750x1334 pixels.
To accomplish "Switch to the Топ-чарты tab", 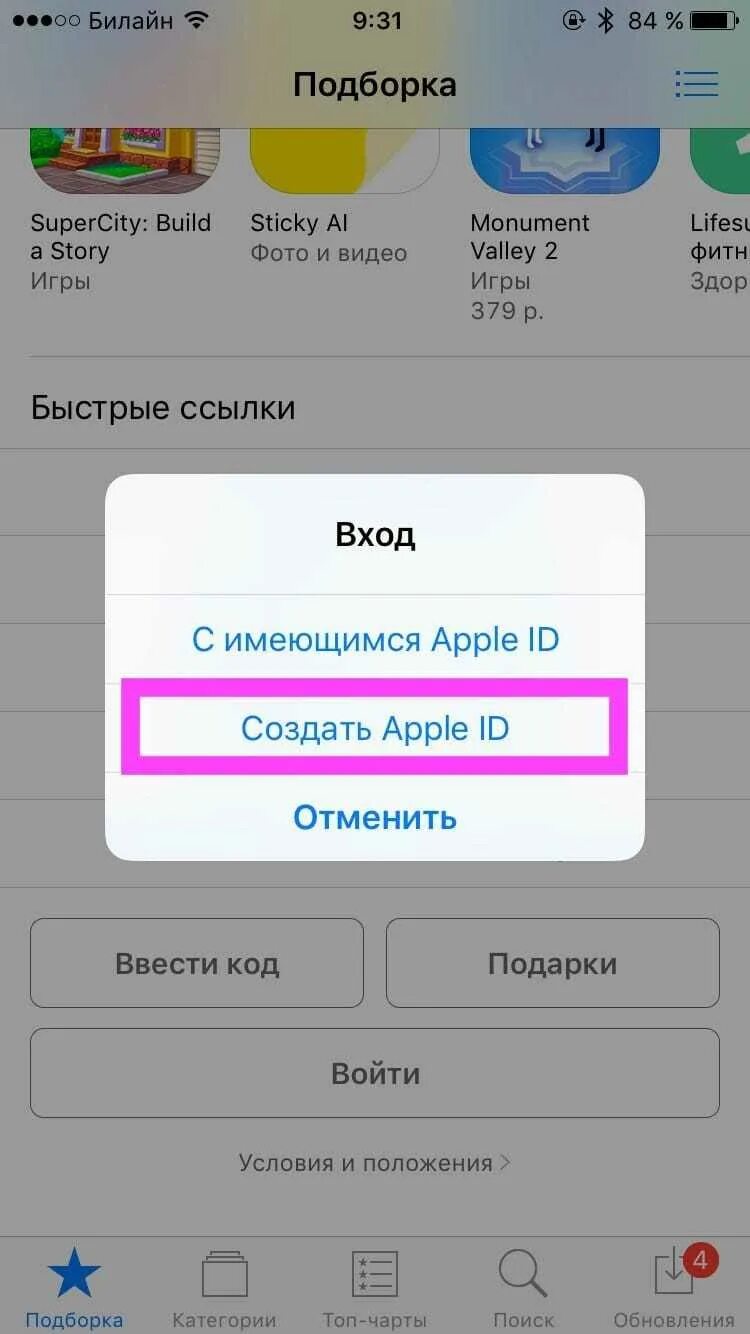I will 375,1287.
